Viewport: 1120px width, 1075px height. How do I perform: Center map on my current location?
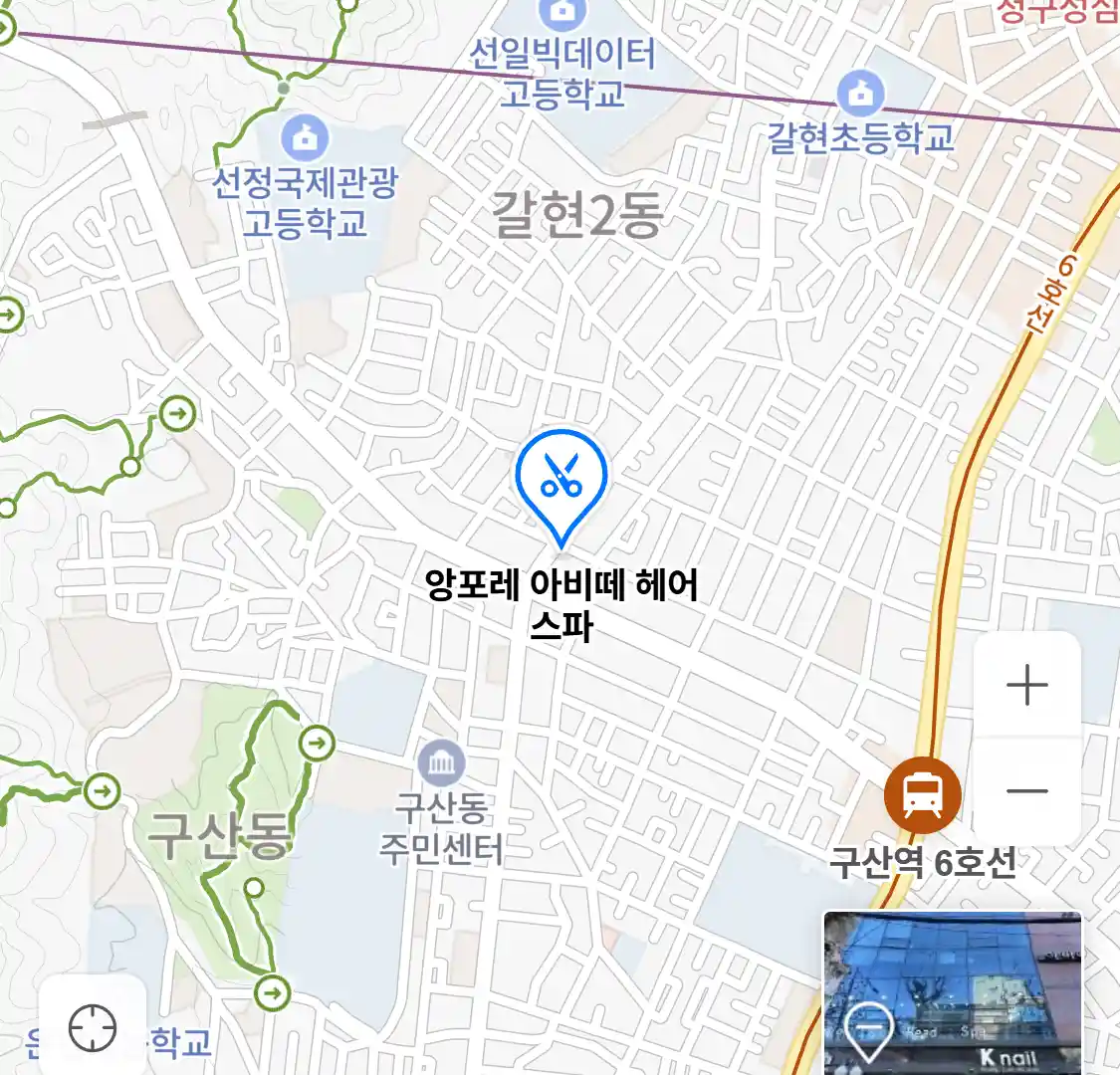[93, 1027]
